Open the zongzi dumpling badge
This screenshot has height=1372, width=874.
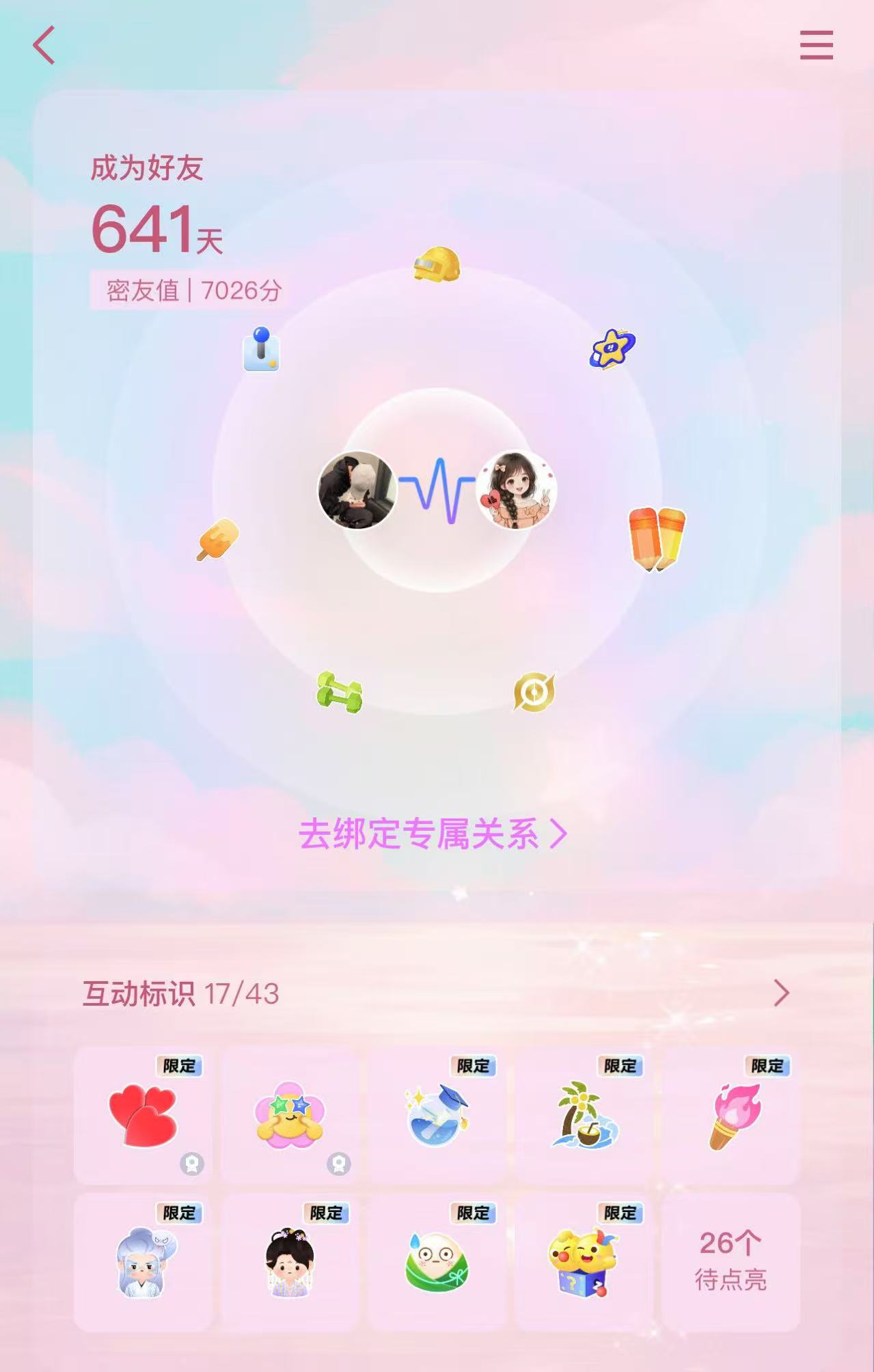437,1262
